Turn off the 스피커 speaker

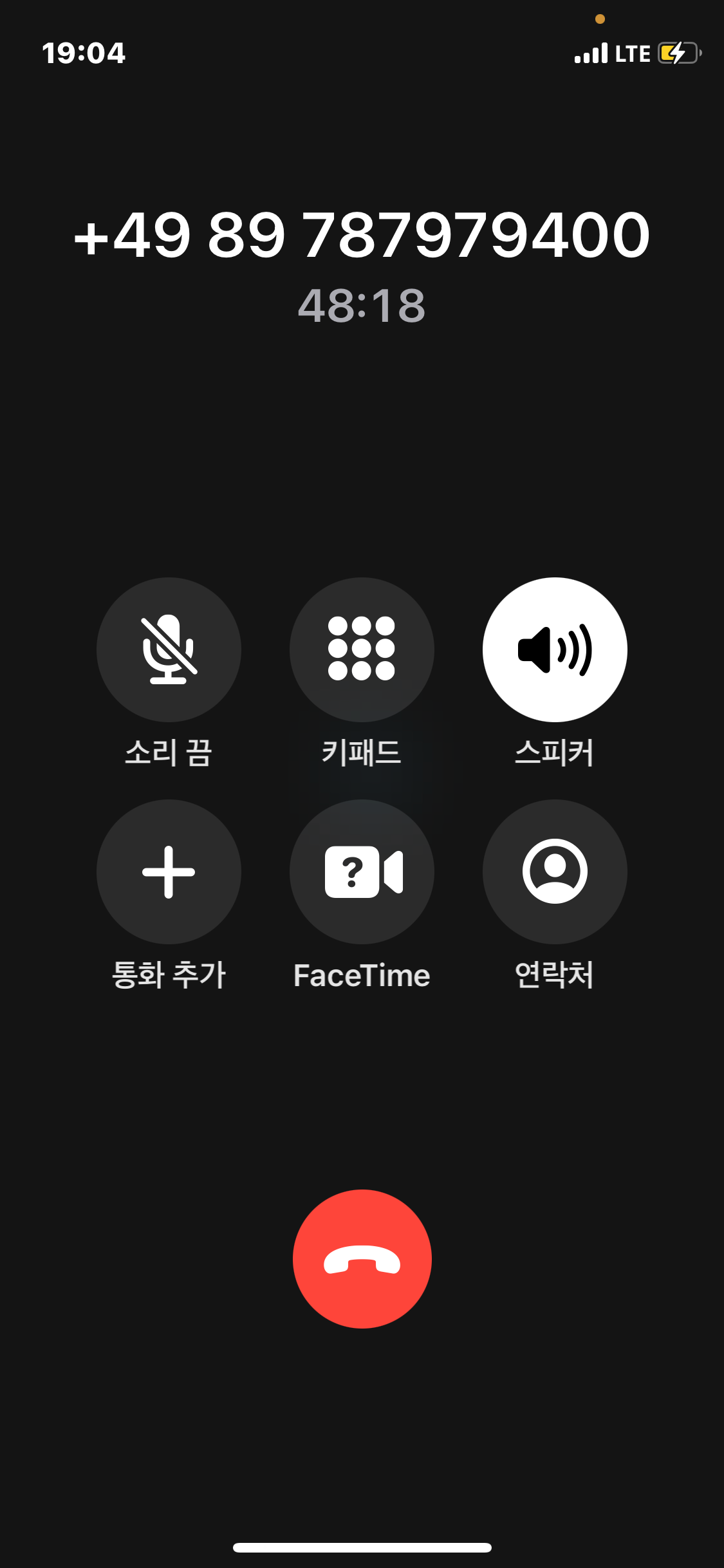[555, 649]
